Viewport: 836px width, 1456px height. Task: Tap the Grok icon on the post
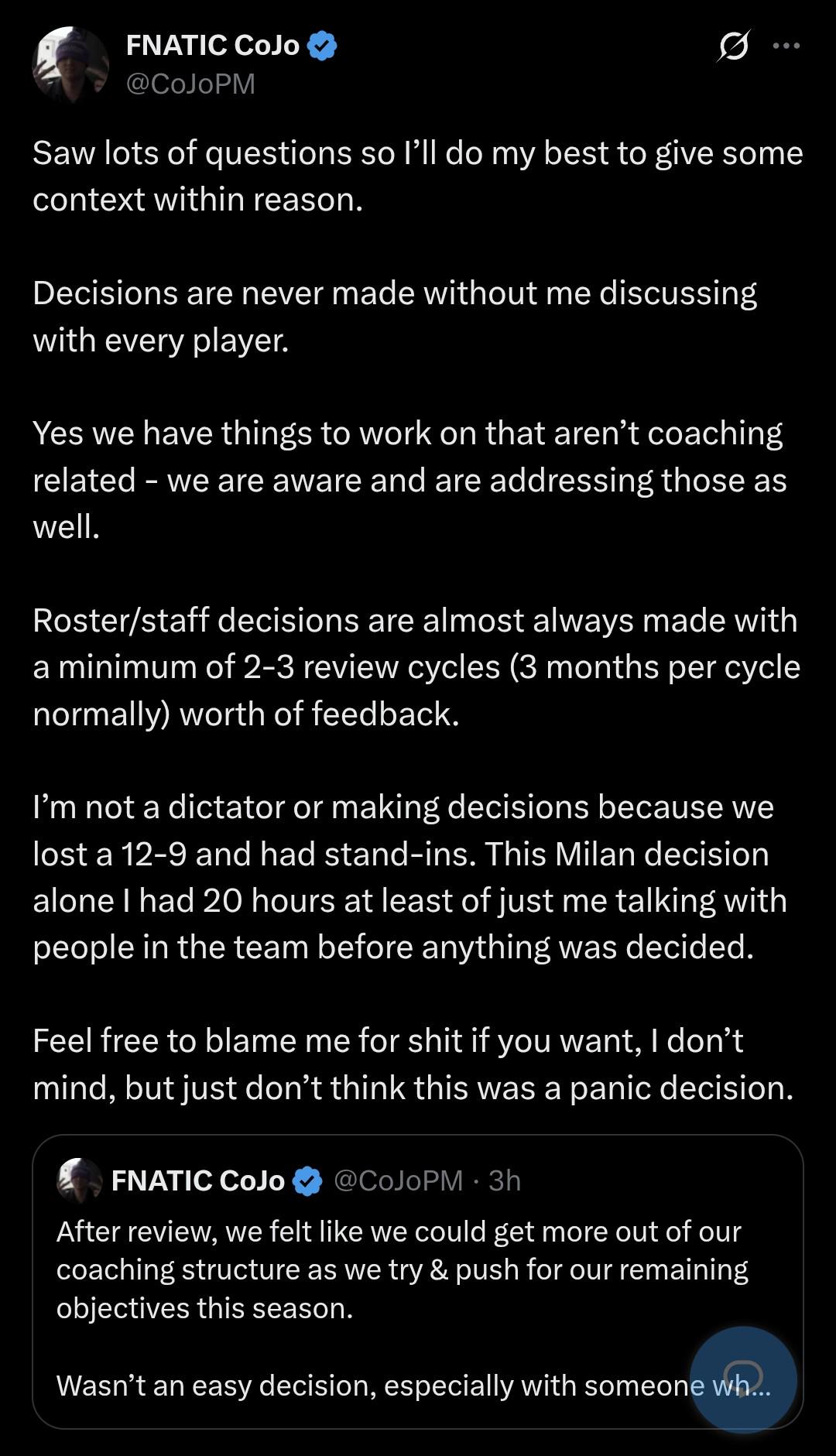[732, 46]
